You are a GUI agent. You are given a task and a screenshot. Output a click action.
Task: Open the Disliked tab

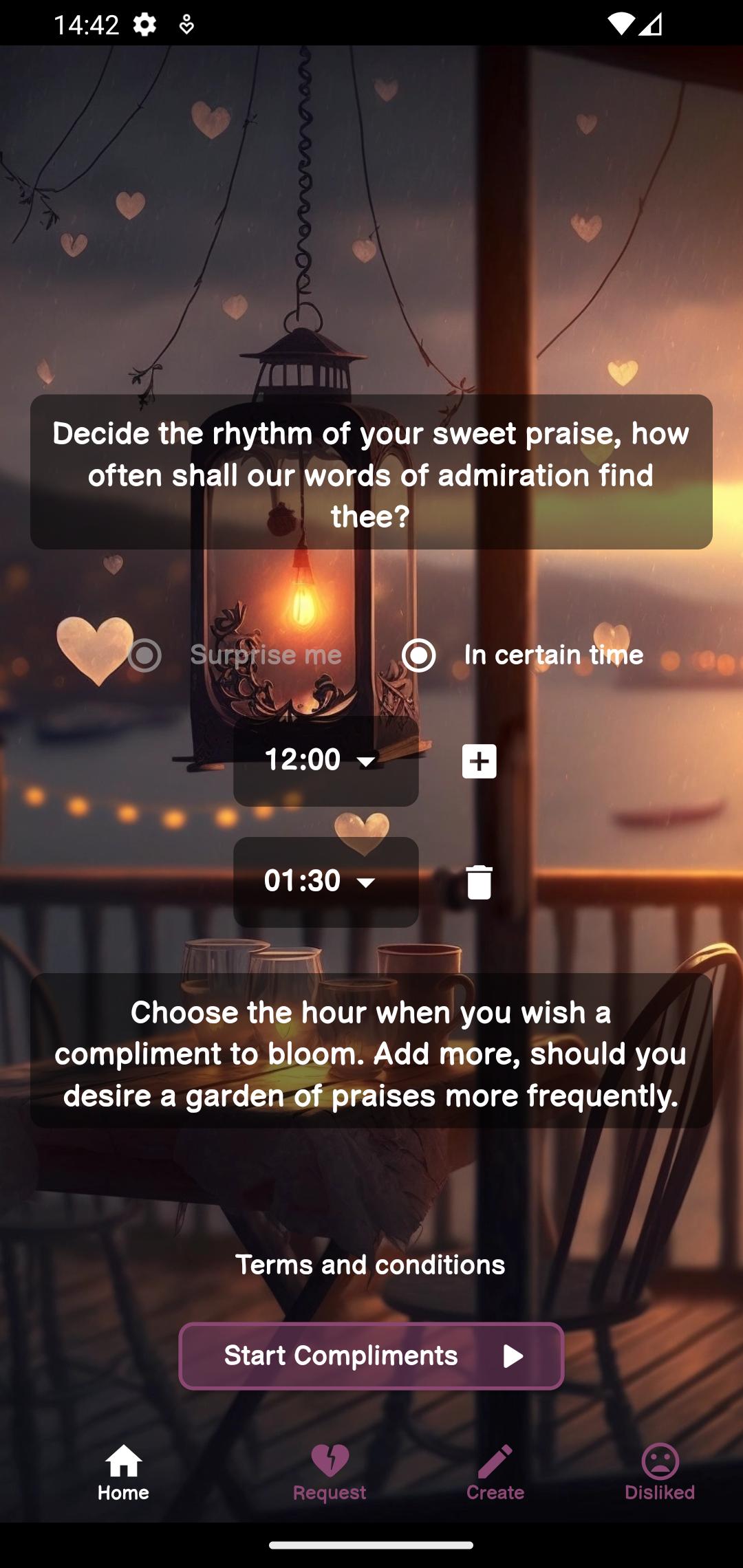660,1472
